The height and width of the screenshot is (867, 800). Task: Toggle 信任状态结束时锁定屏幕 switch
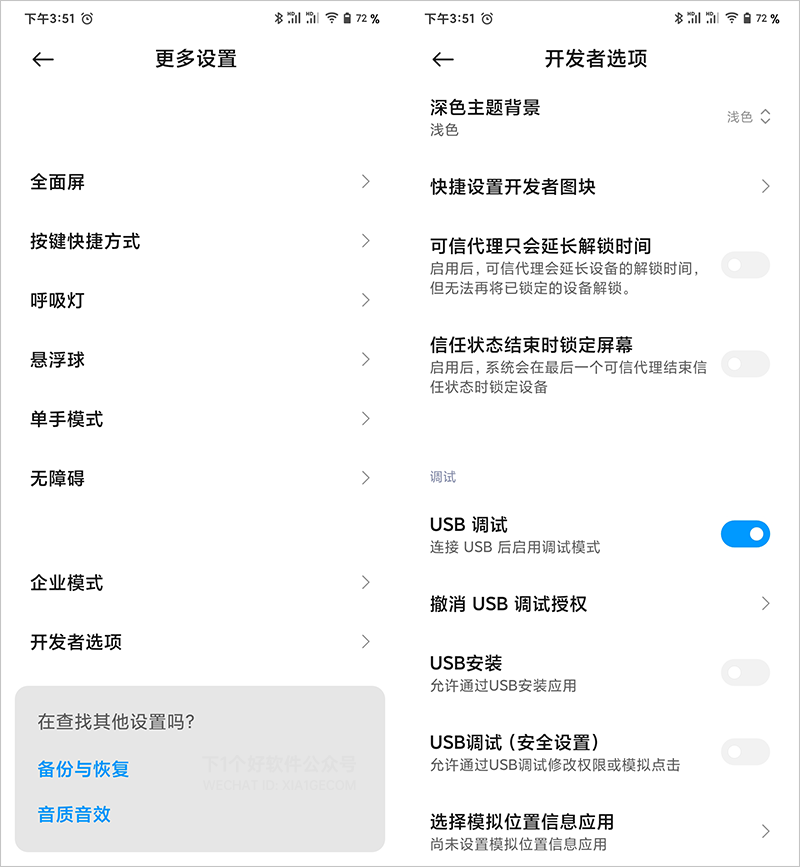point(745,364)
